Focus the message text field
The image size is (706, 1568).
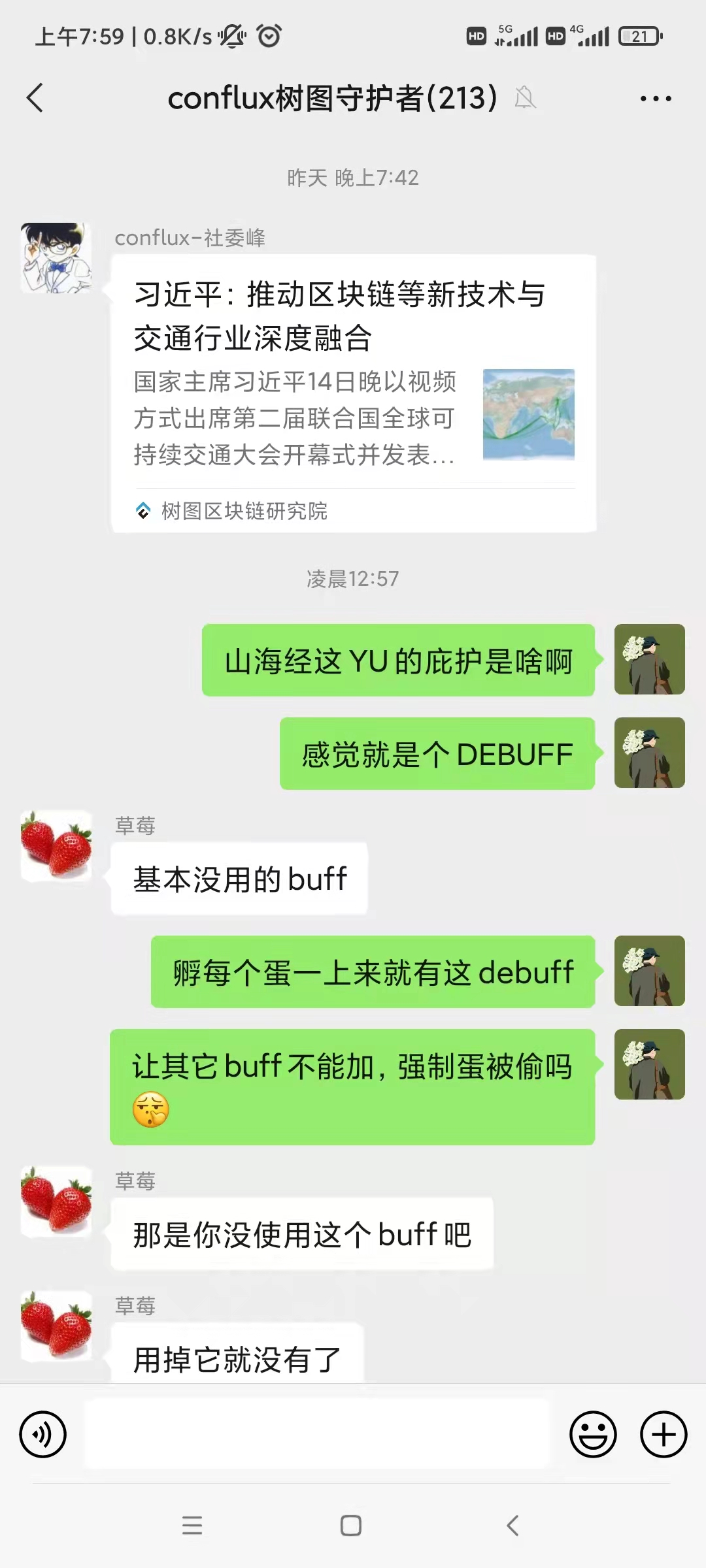[x=318, y=1435]
